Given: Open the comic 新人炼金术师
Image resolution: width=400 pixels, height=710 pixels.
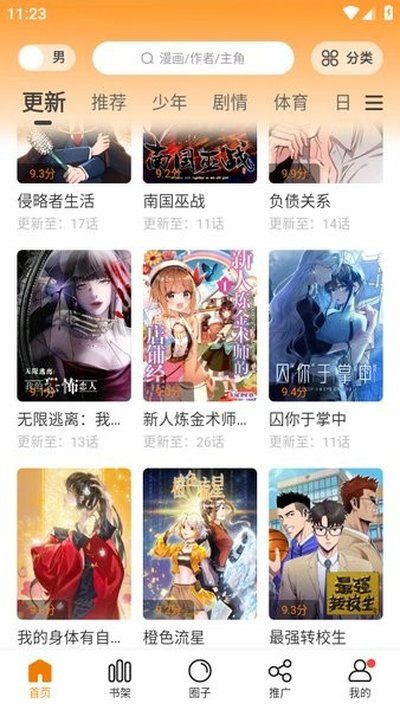Looking at the screenshot, I should [200, 349].
